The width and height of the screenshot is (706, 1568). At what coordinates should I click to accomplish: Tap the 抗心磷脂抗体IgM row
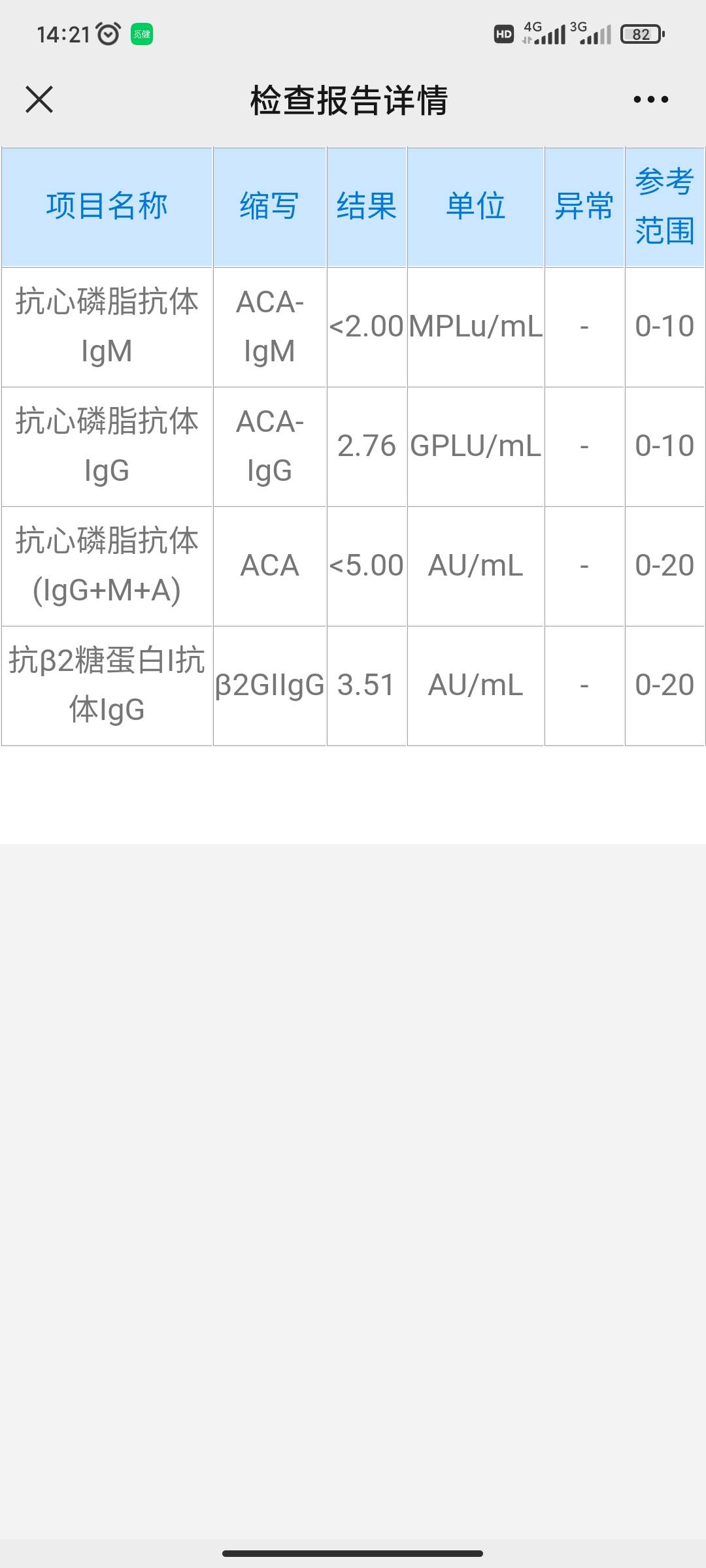(x=108, y=325)
